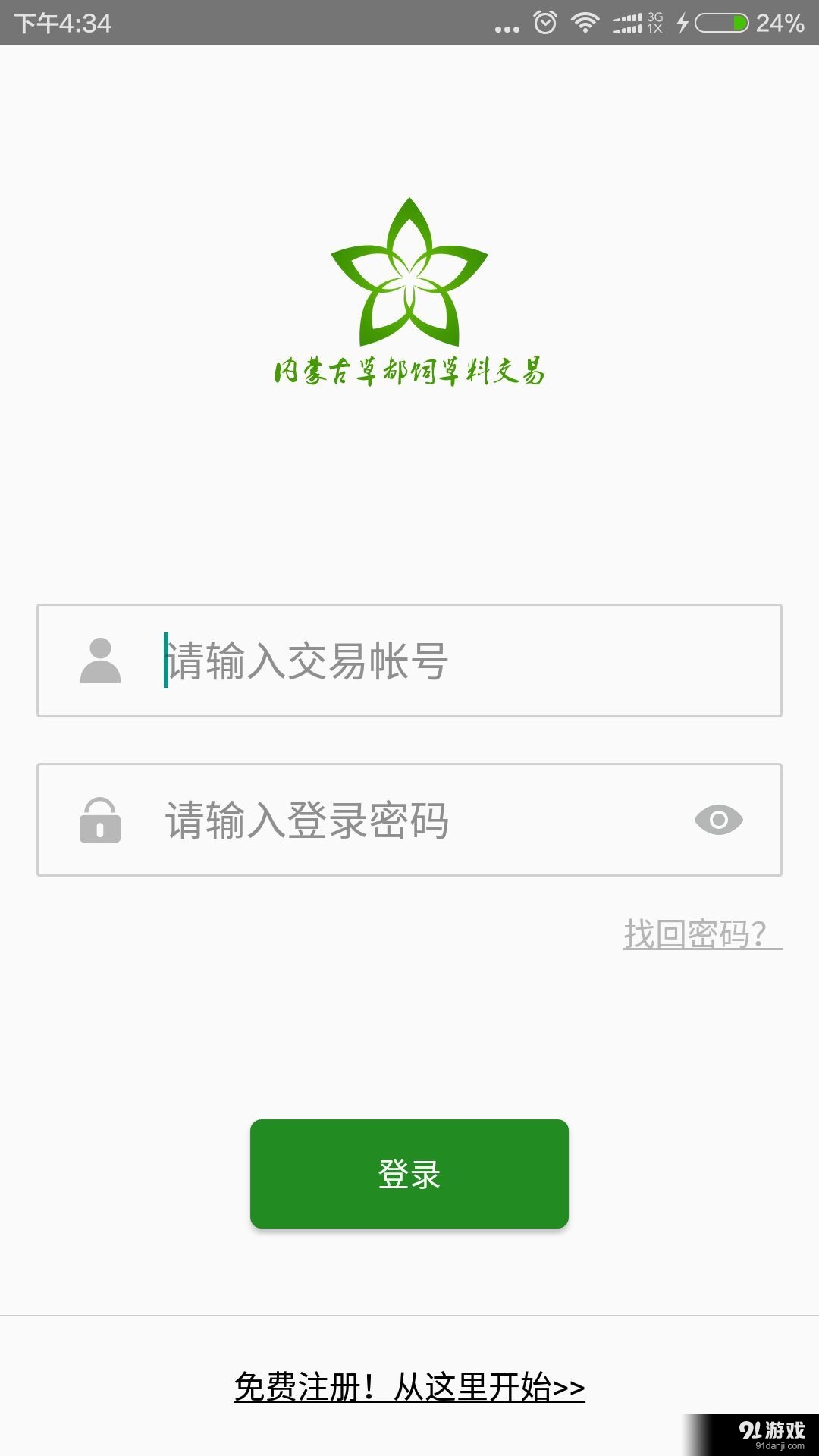This screenshot has width=819, height=1456.
Task: Click the alarm clock icon in the status bar
Action: pyautogui.click(x=544, y=20)
